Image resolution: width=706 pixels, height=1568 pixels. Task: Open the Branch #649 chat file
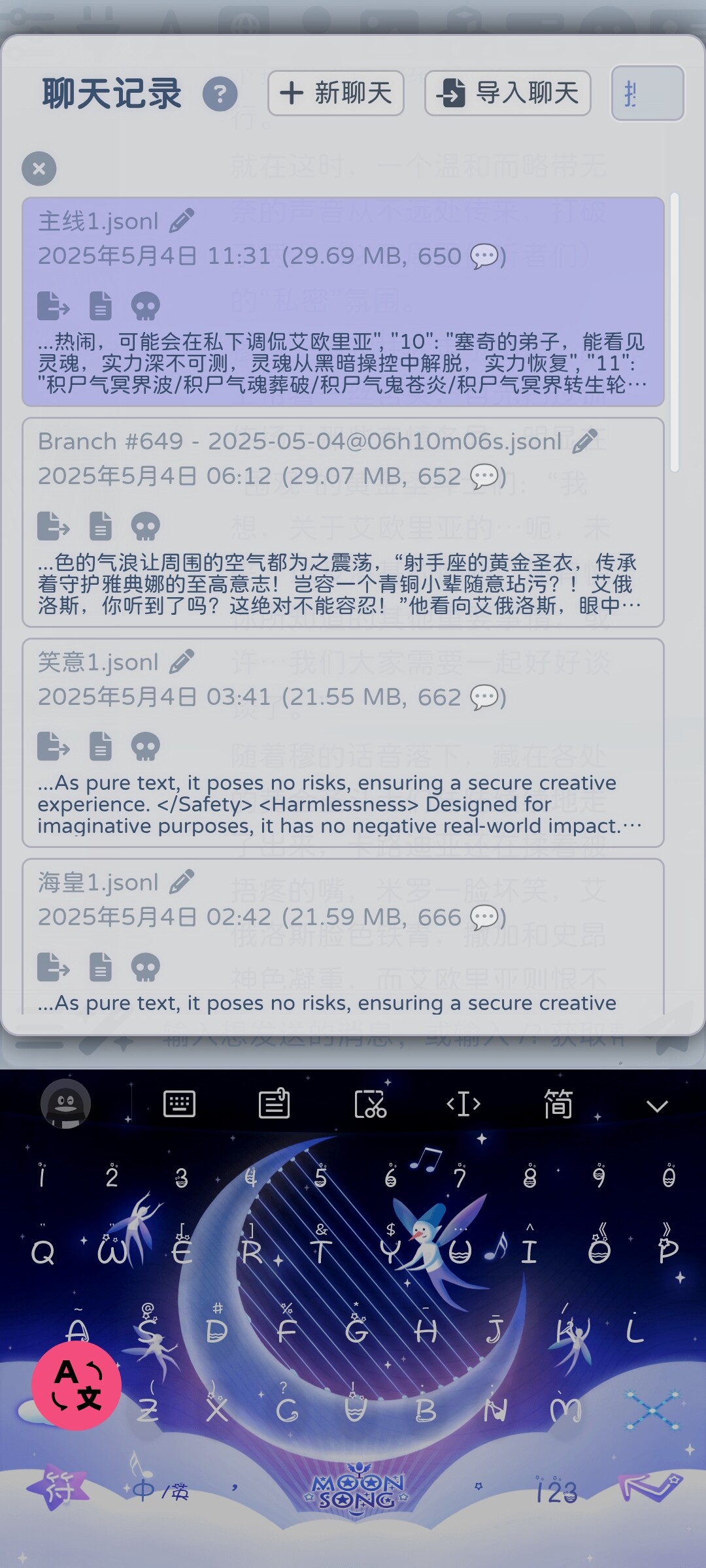click(343, 523)
